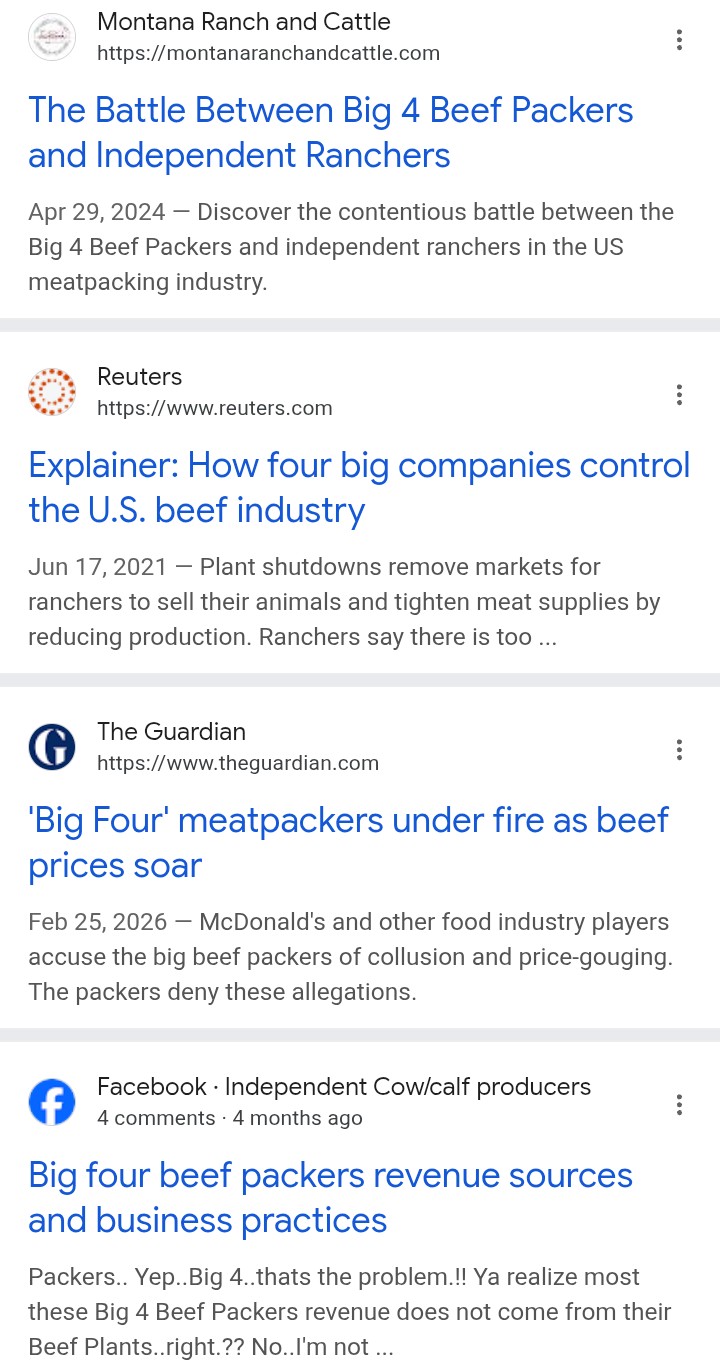720x1369 pixels.
Task: Open "The Battle Between Big 4 Beef Packers" article
Action: click(330, 133)
